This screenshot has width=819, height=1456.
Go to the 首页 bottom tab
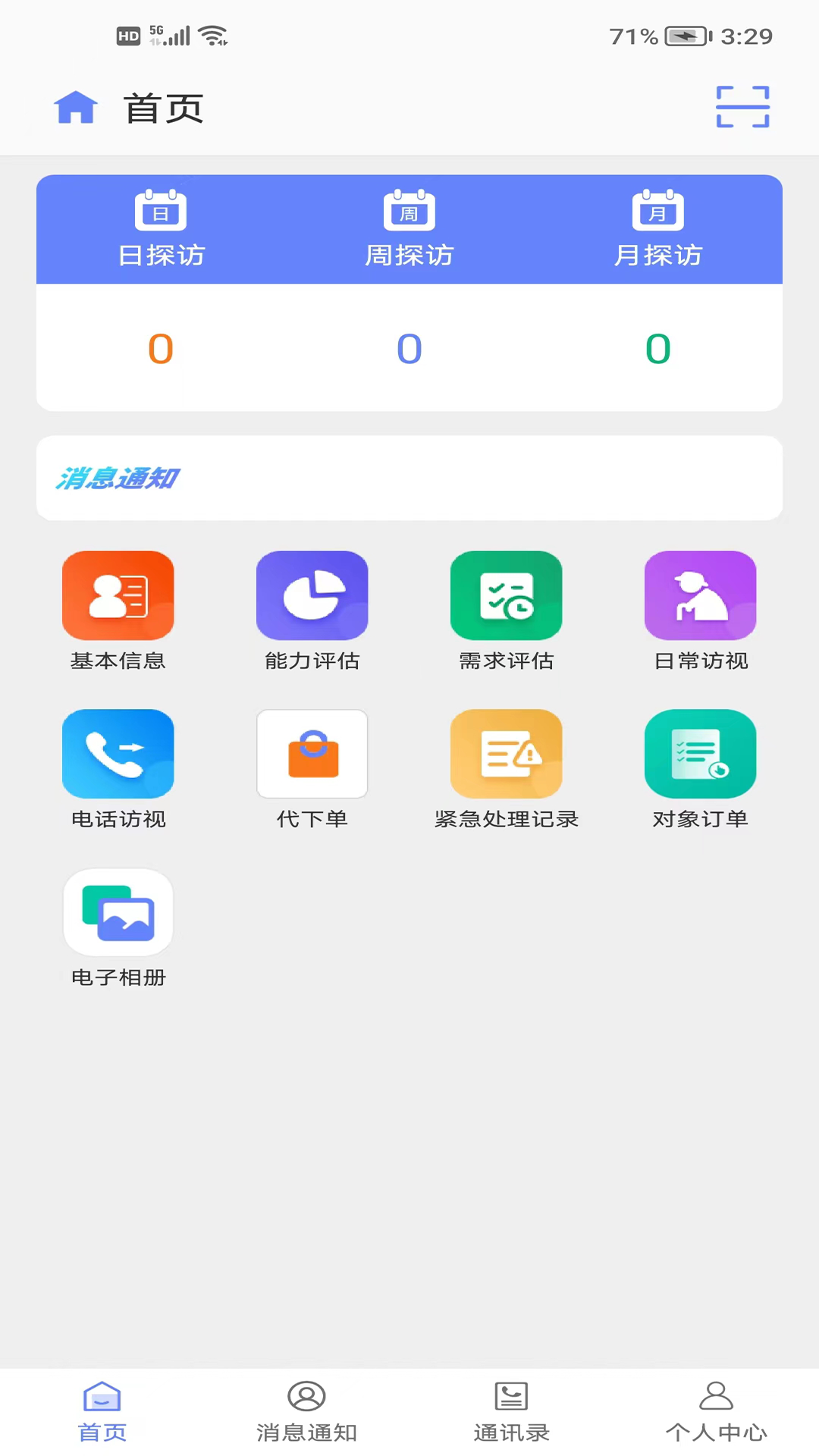pyautogui.click(x=102, y=1411)
